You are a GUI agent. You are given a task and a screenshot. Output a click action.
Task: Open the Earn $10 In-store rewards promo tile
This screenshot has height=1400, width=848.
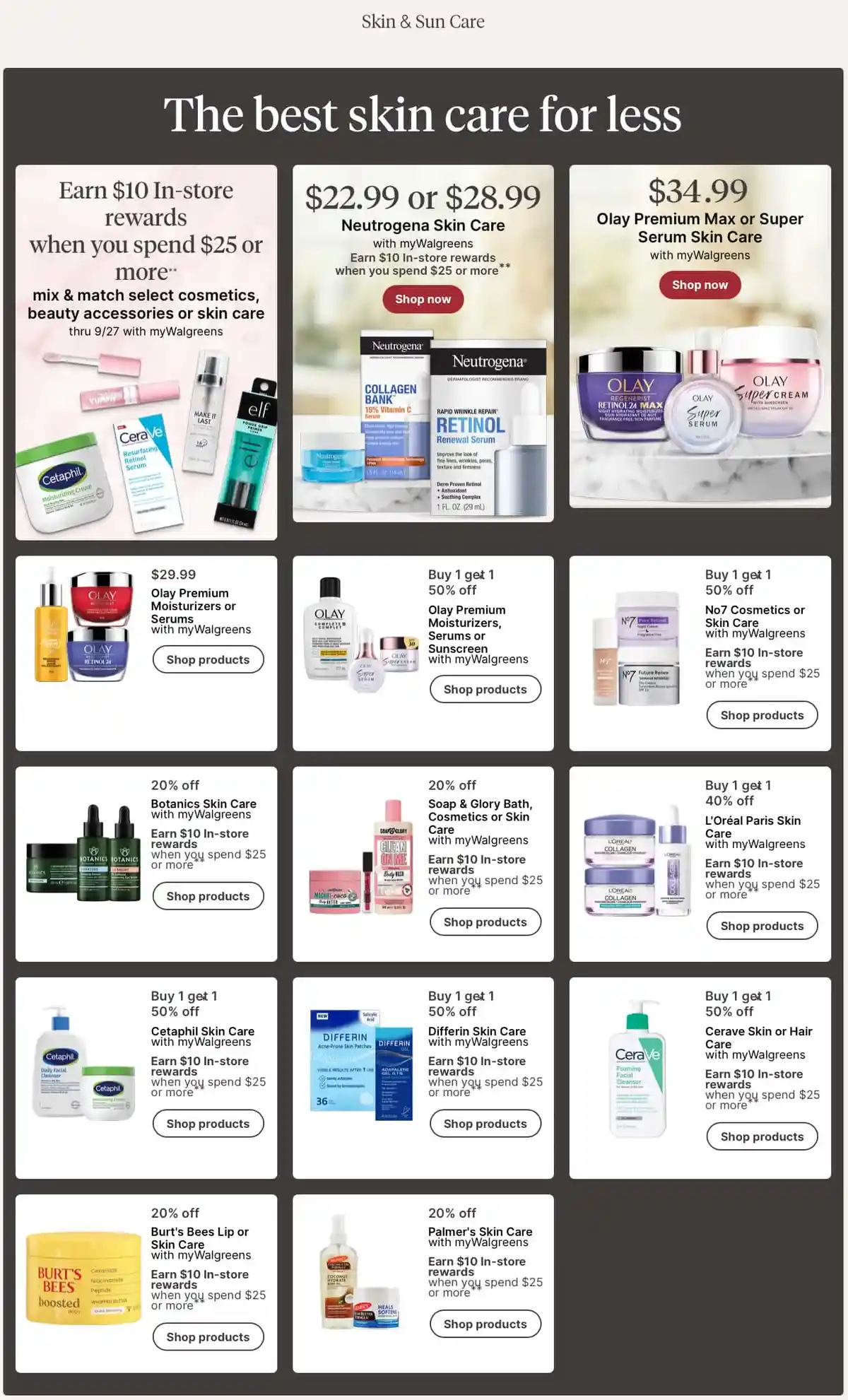point(146,352)
